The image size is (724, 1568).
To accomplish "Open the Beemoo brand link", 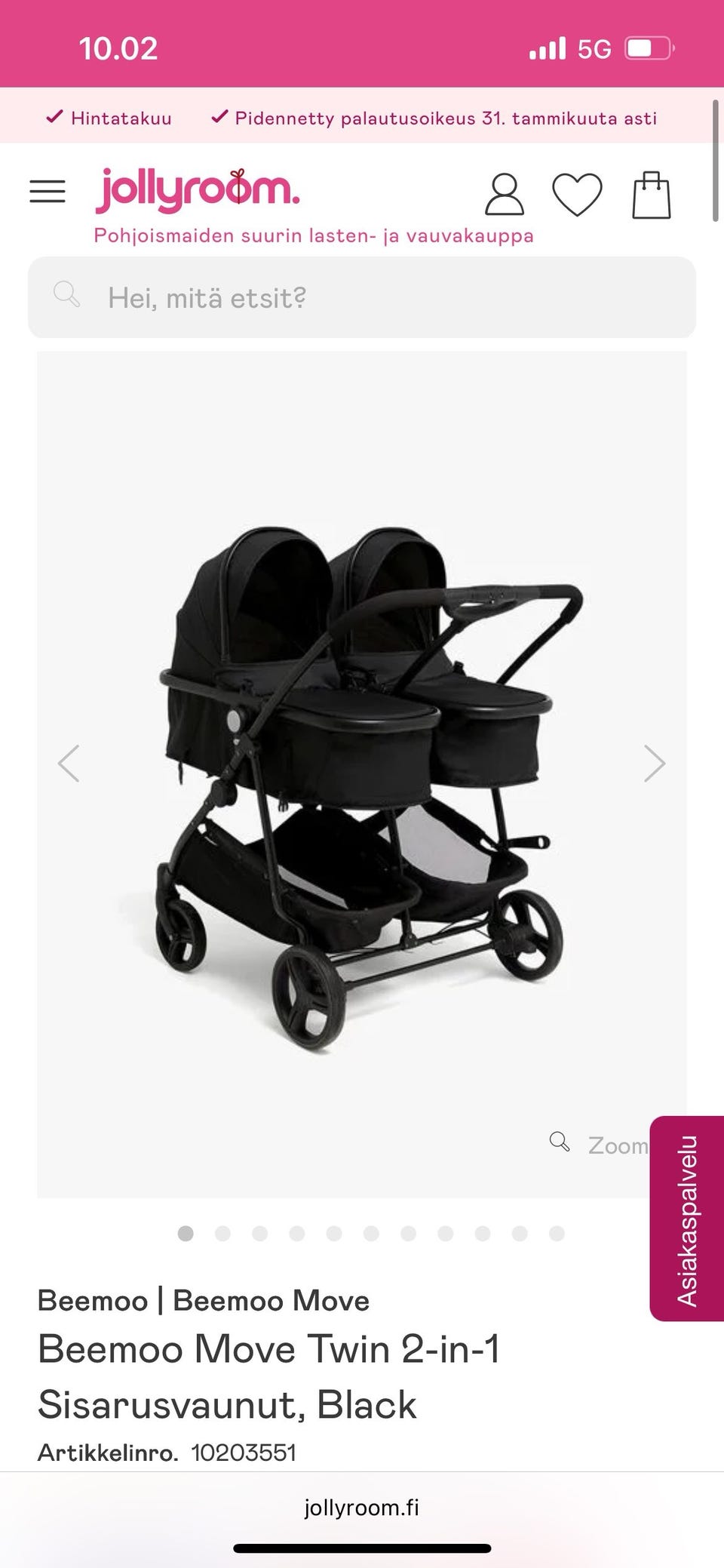I will 93,1300.
